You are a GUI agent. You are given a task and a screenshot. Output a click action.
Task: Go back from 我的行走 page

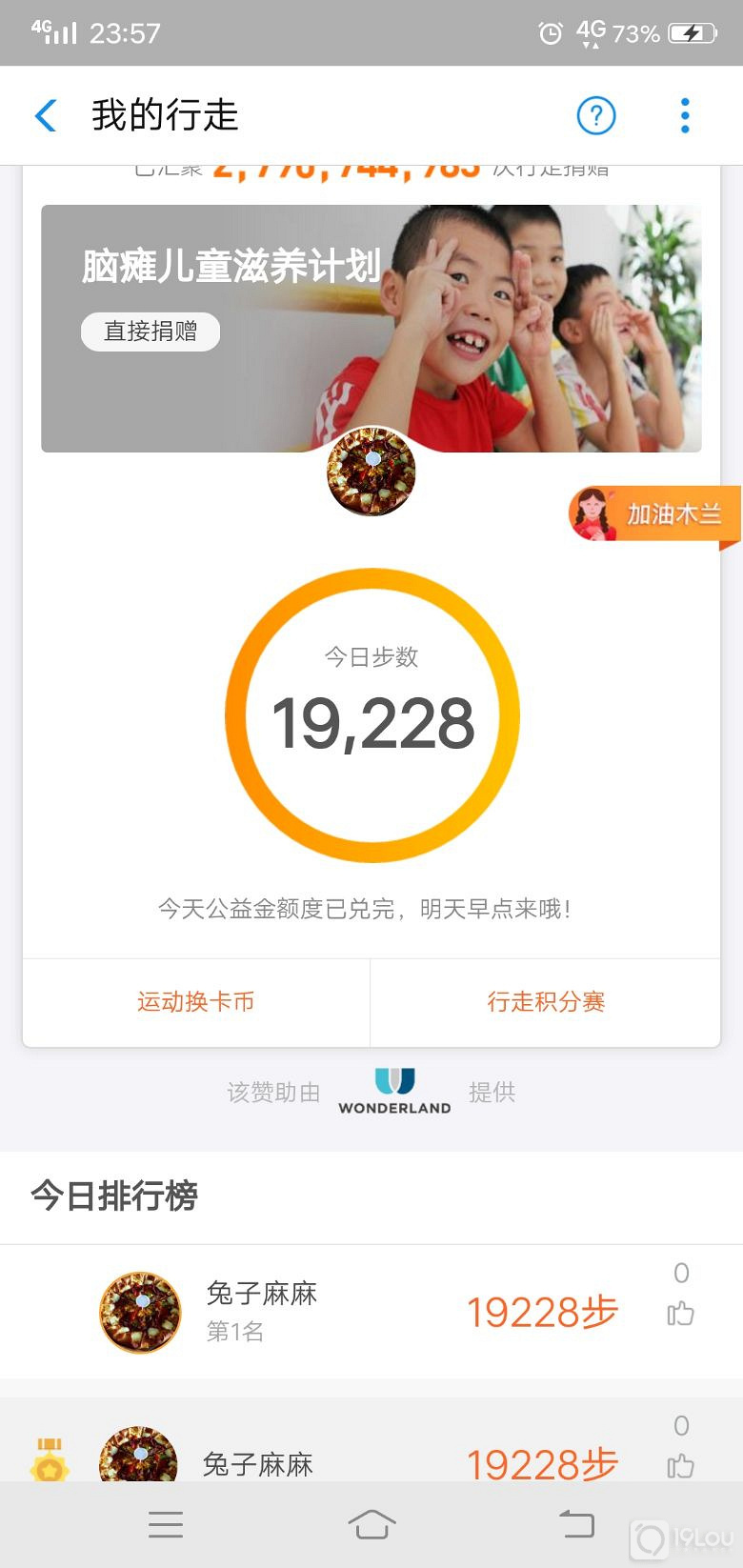(46, 116)
